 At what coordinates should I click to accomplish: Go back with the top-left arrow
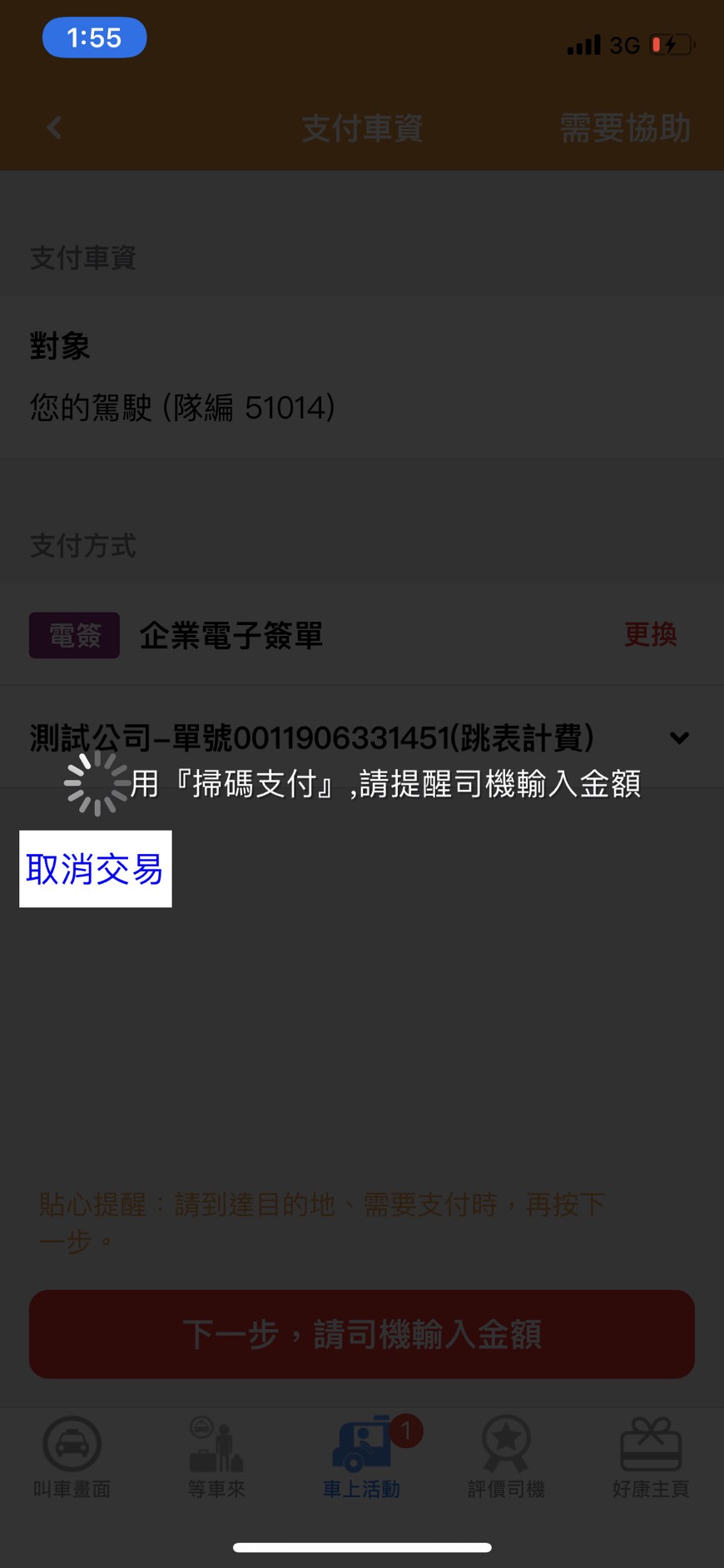pos(55,128)
